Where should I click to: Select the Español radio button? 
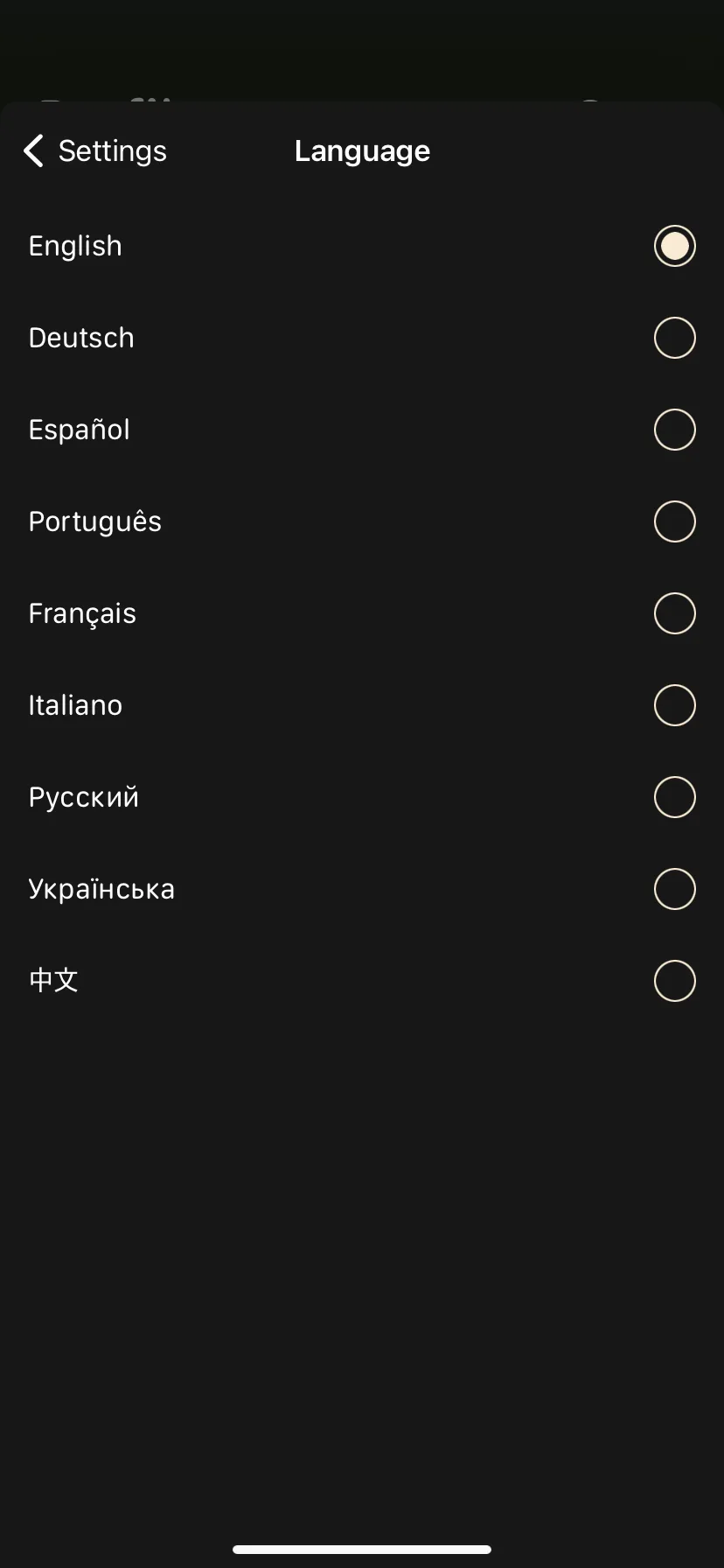click(x=674, y=429)
